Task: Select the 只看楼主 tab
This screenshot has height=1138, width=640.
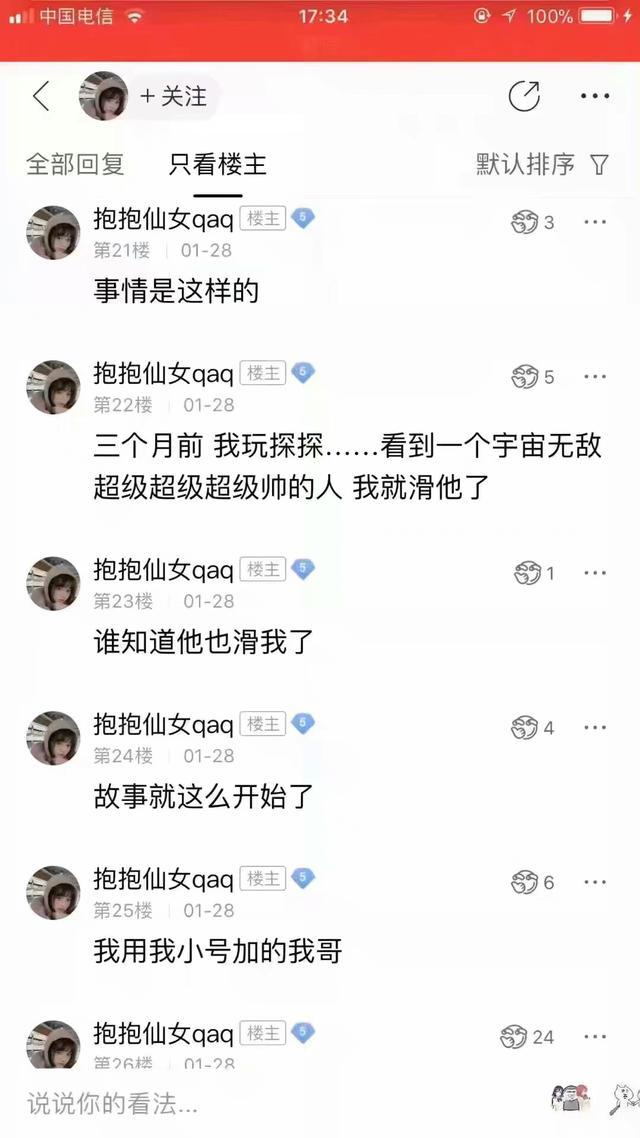Action: (218, 164)
